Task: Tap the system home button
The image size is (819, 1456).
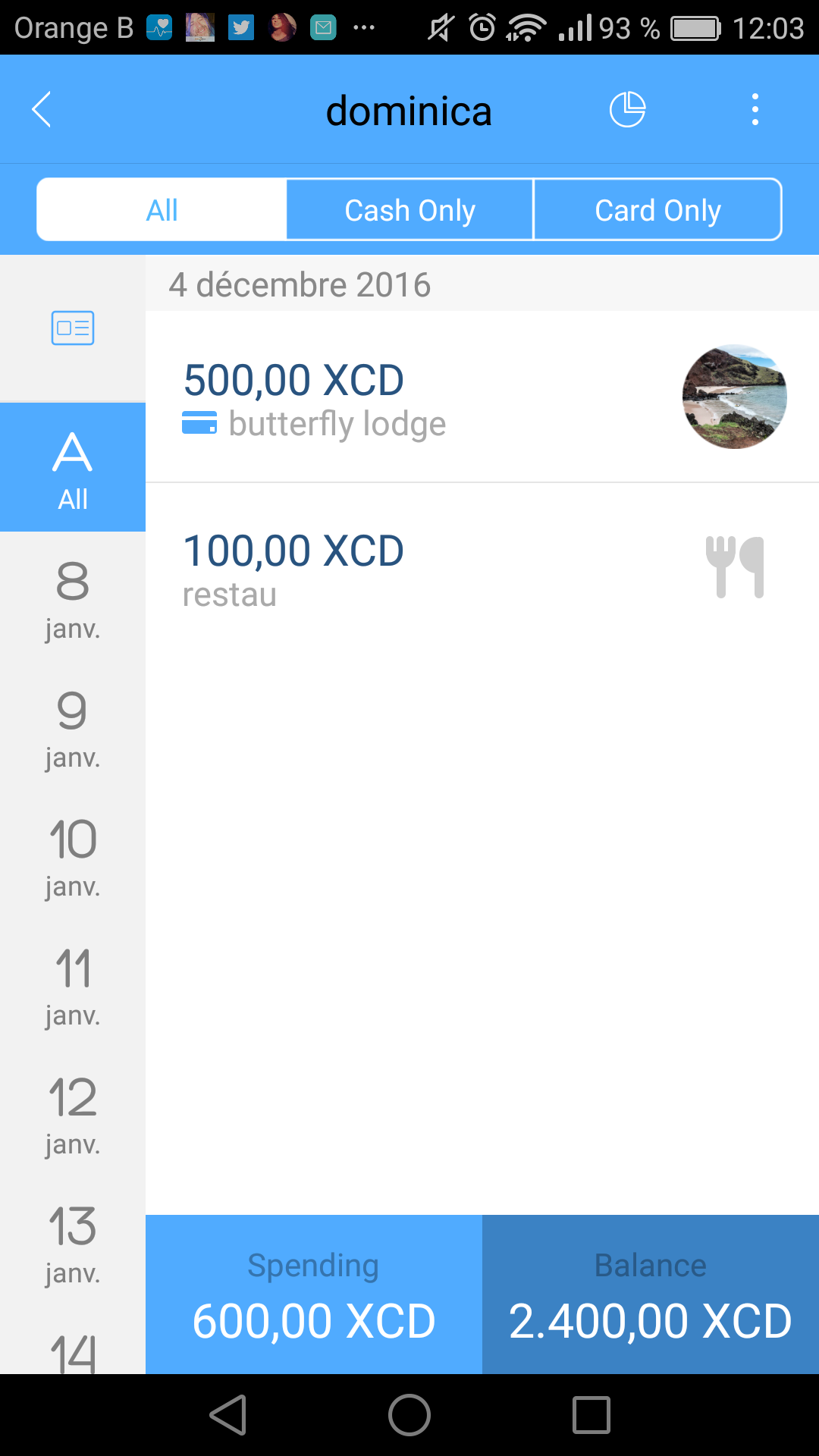Action: point(409,1415)
